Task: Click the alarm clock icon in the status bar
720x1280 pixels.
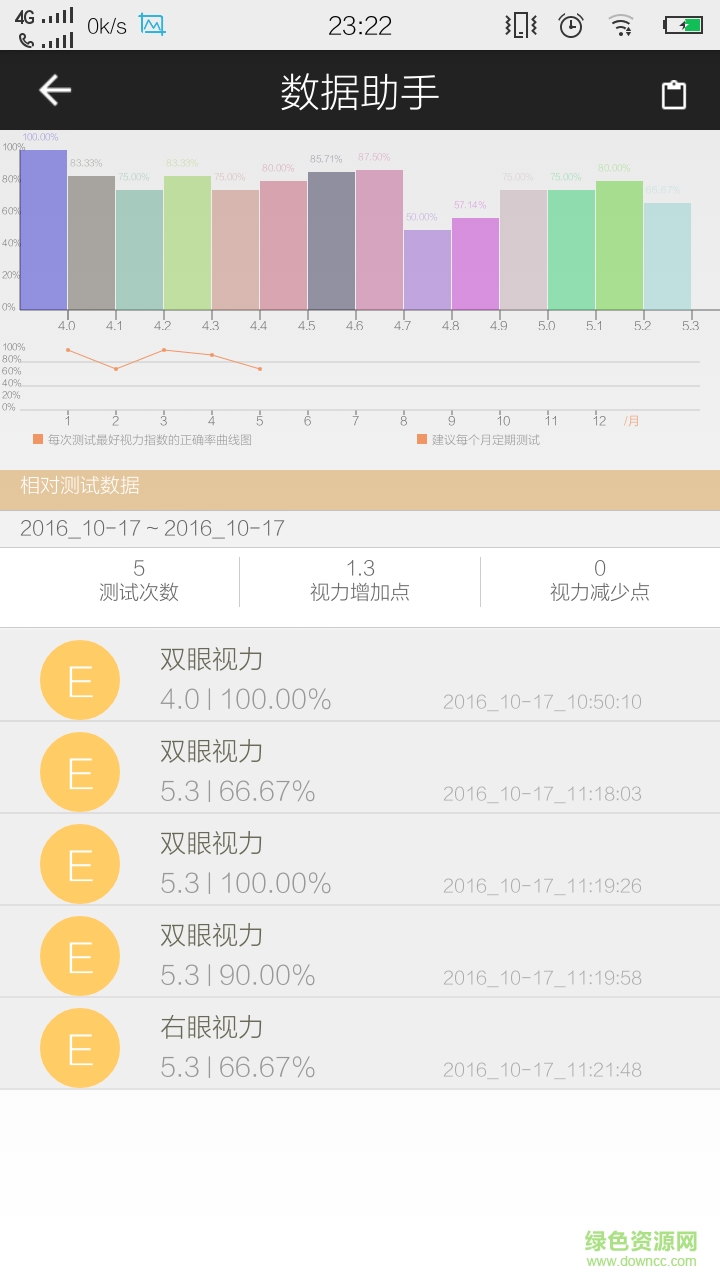Action: point(570,25)
